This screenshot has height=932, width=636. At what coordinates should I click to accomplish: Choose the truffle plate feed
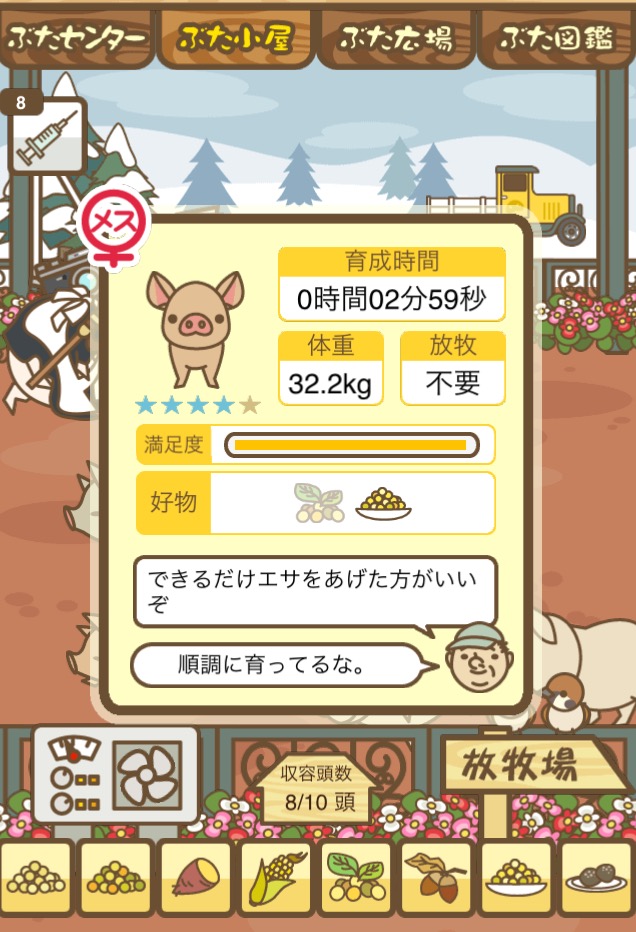(x=597, y=878)
